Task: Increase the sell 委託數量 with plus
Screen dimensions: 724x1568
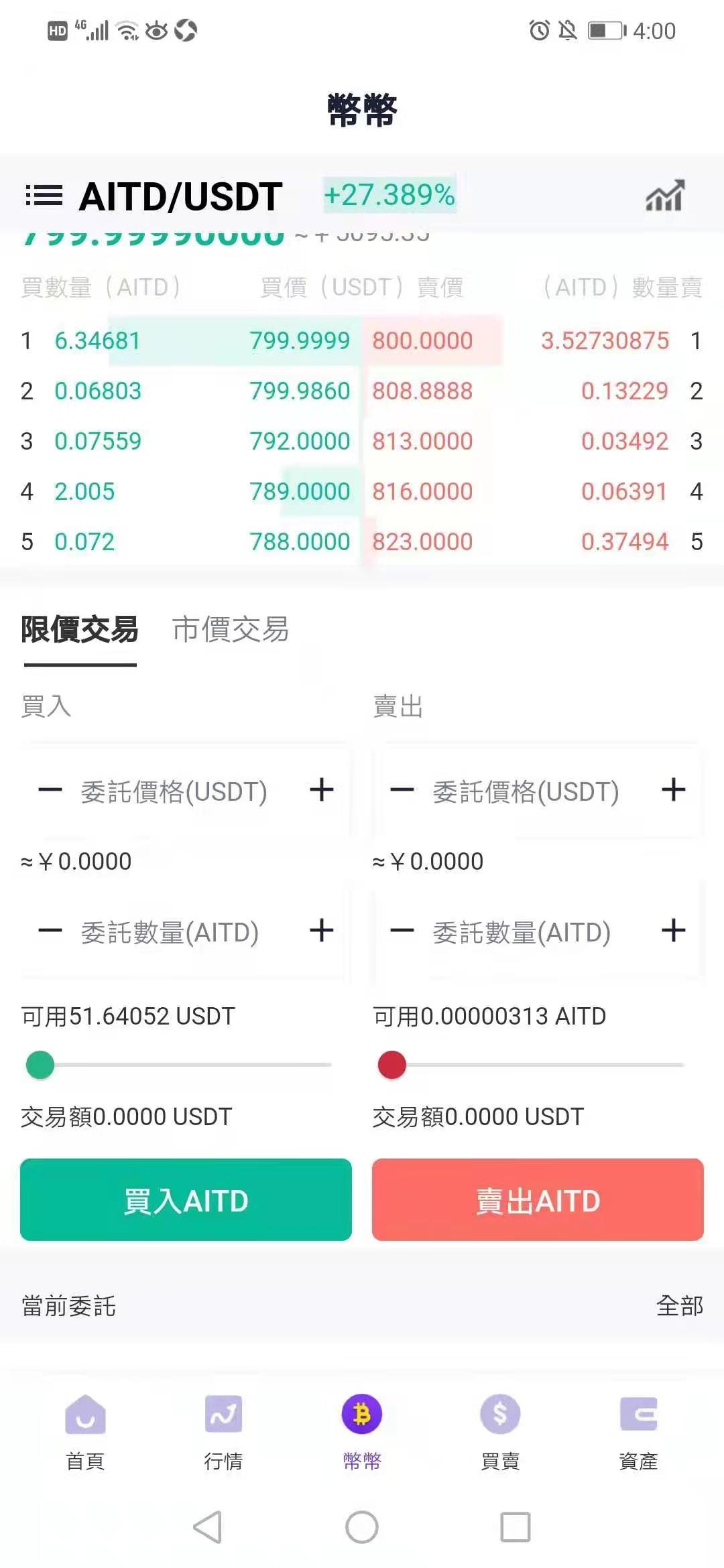Action: click(x=674, y=930)
